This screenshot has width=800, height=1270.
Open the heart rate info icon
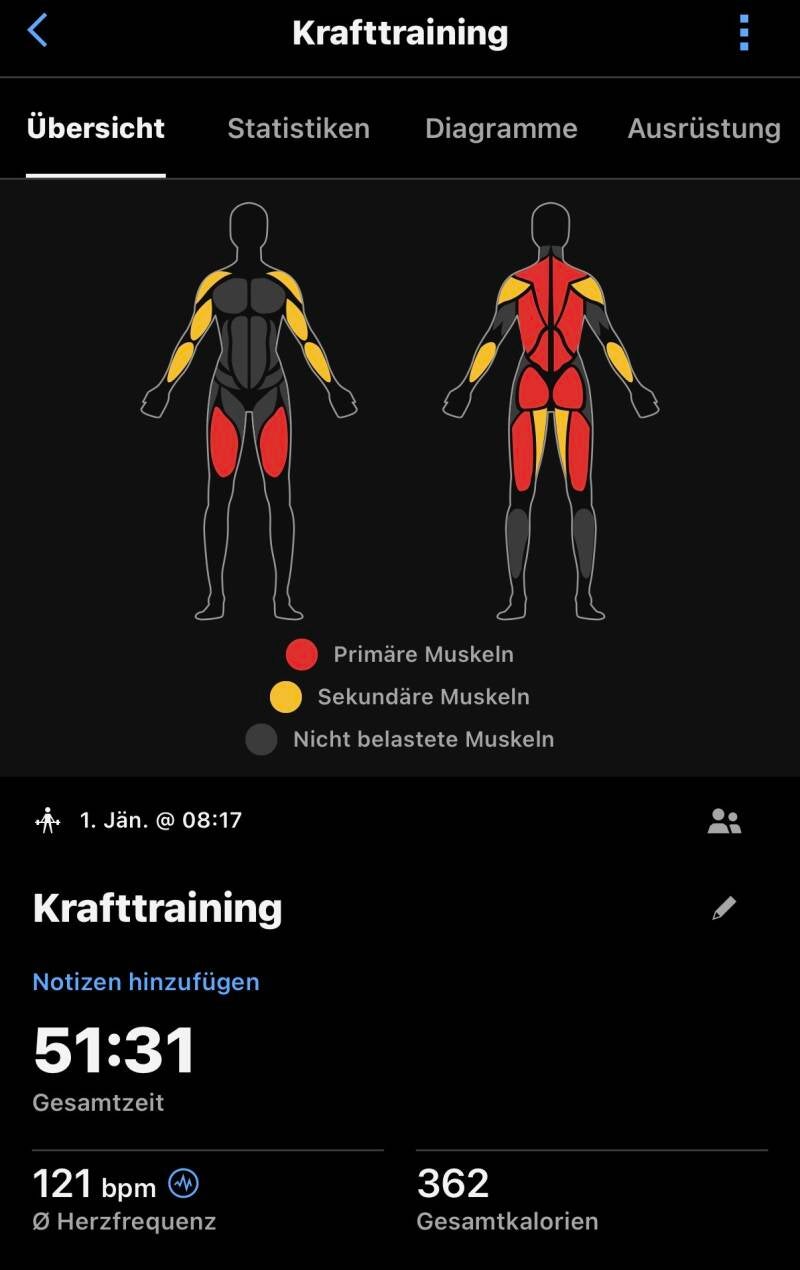click(x=183, y=1184)
